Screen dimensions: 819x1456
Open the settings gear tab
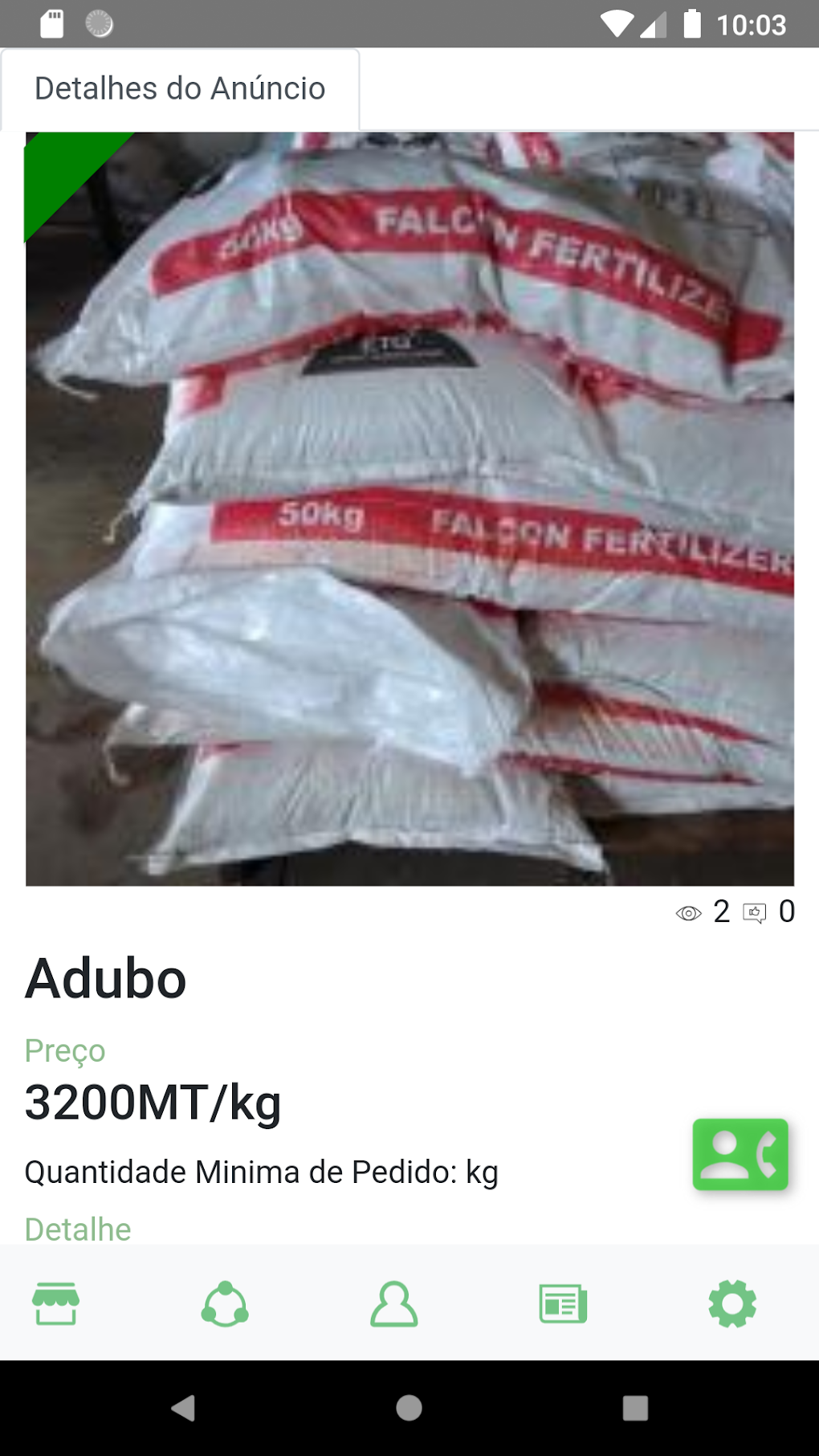(732, 1303)
